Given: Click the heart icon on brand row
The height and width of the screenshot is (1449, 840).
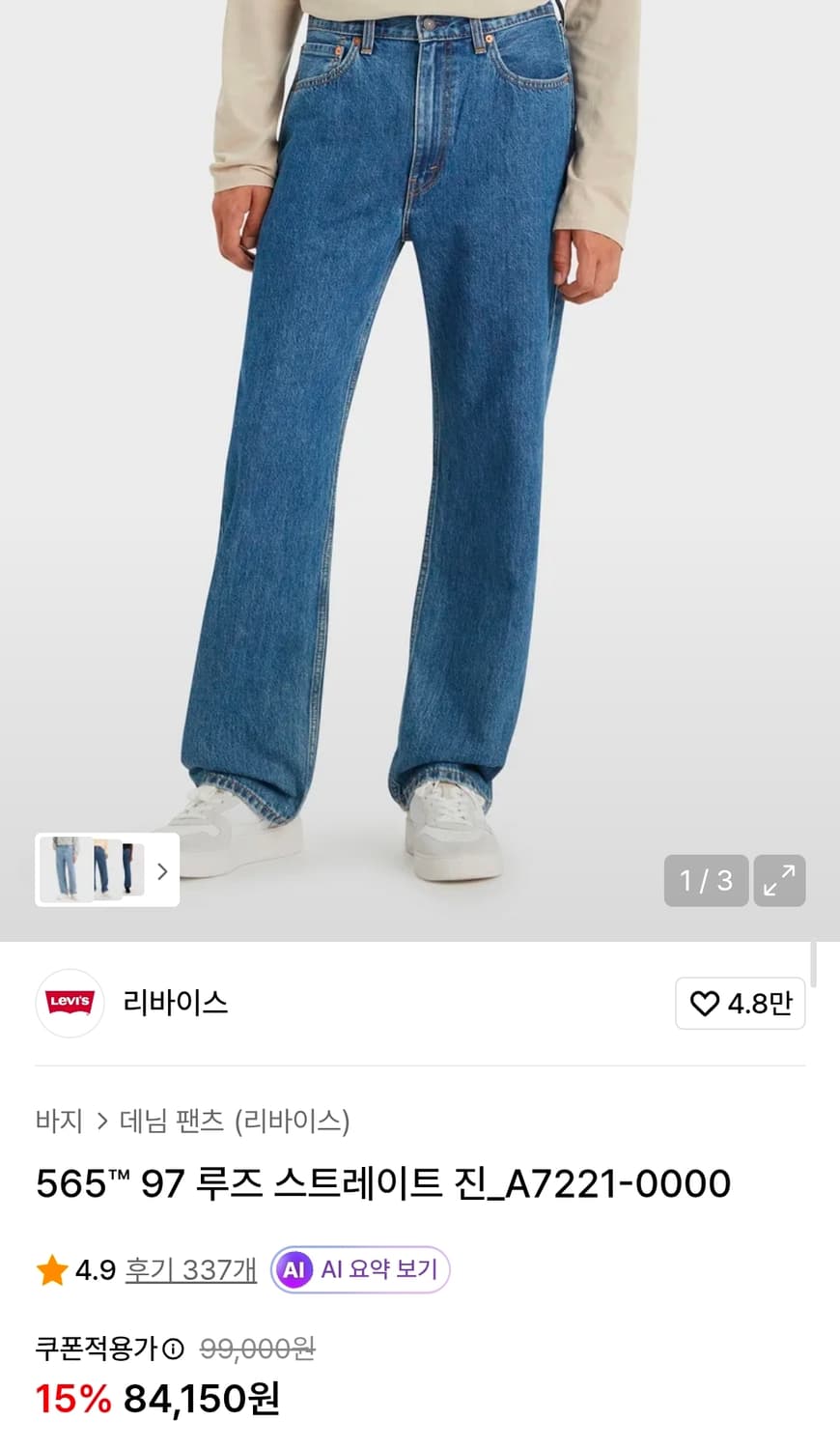Looking at the screenshot, I should click(705, 1004).
